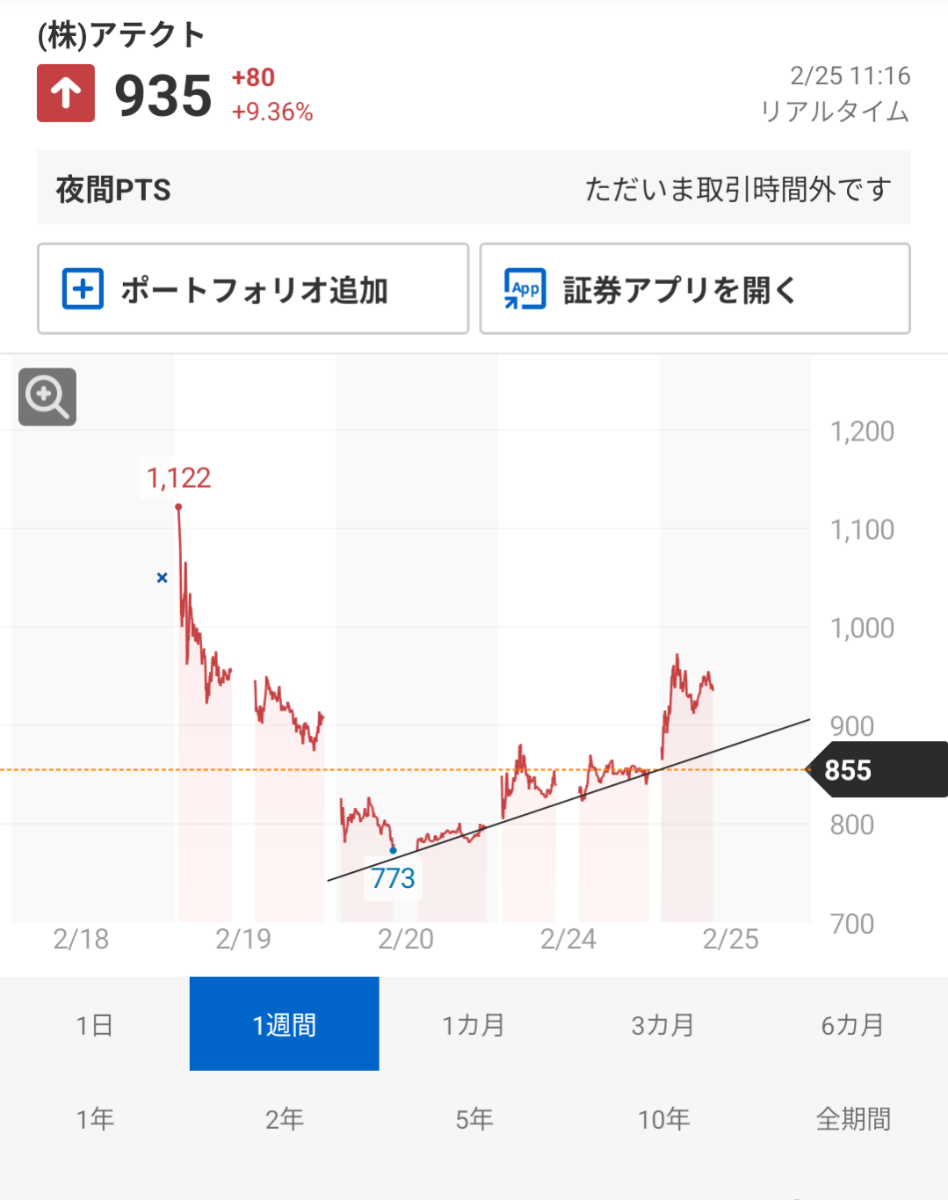Image resolution: width=948 pixels, height=1200 pixels.
Task: Open the 2年 chart period
Action: click(x=284, y=1119)
